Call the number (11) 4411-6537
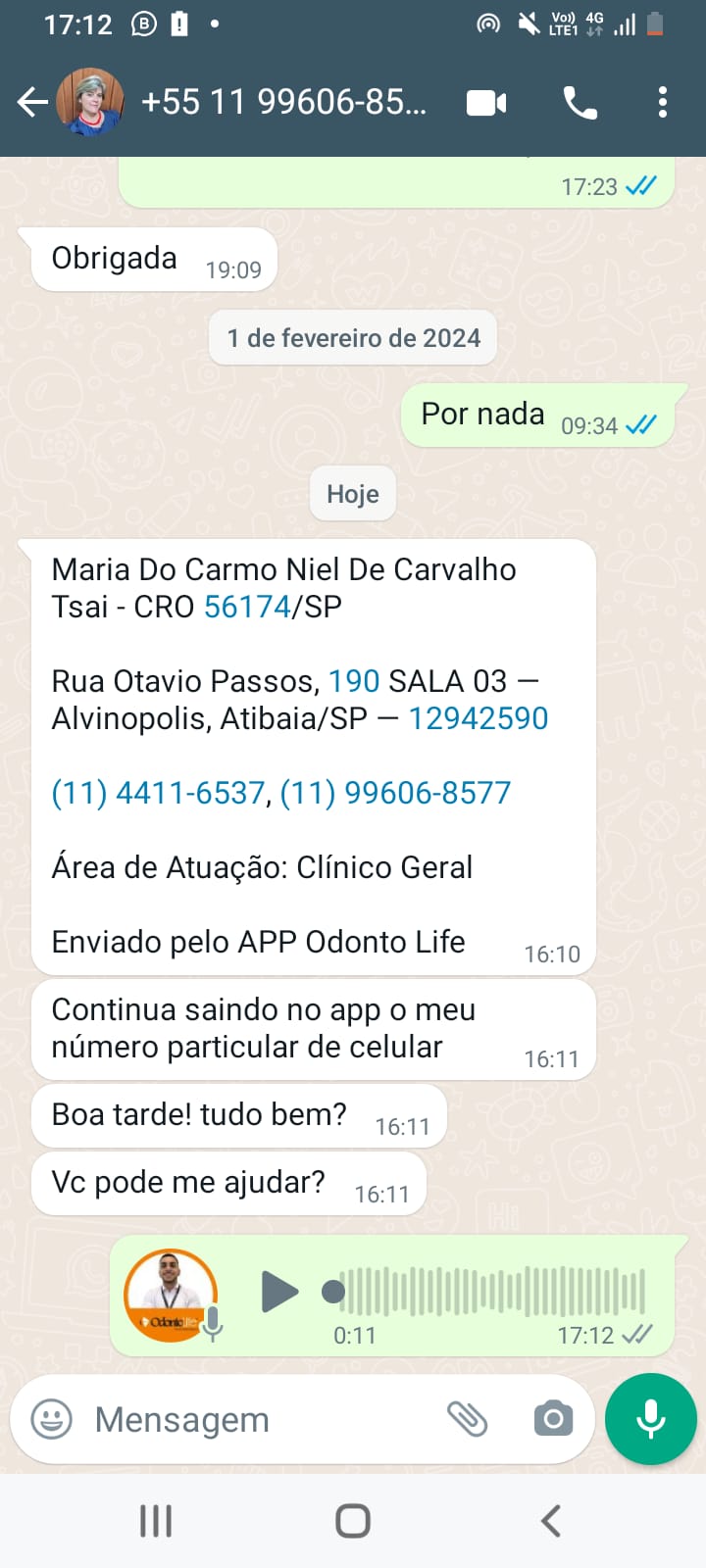Image resolution: width=706 pixels, height=1568 pixels. [158, 793]
